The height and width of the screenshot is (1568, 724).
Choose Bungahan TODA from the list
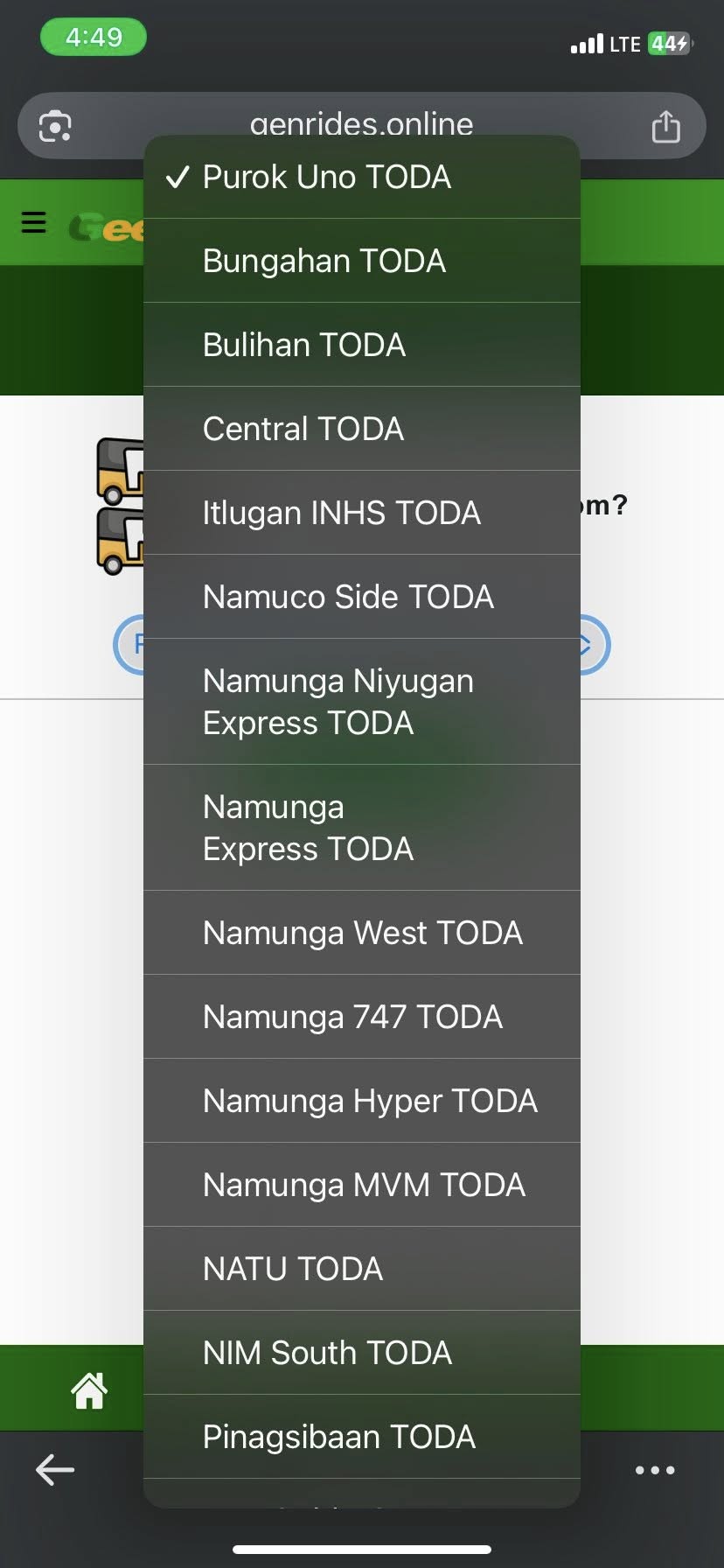(361, 261)
